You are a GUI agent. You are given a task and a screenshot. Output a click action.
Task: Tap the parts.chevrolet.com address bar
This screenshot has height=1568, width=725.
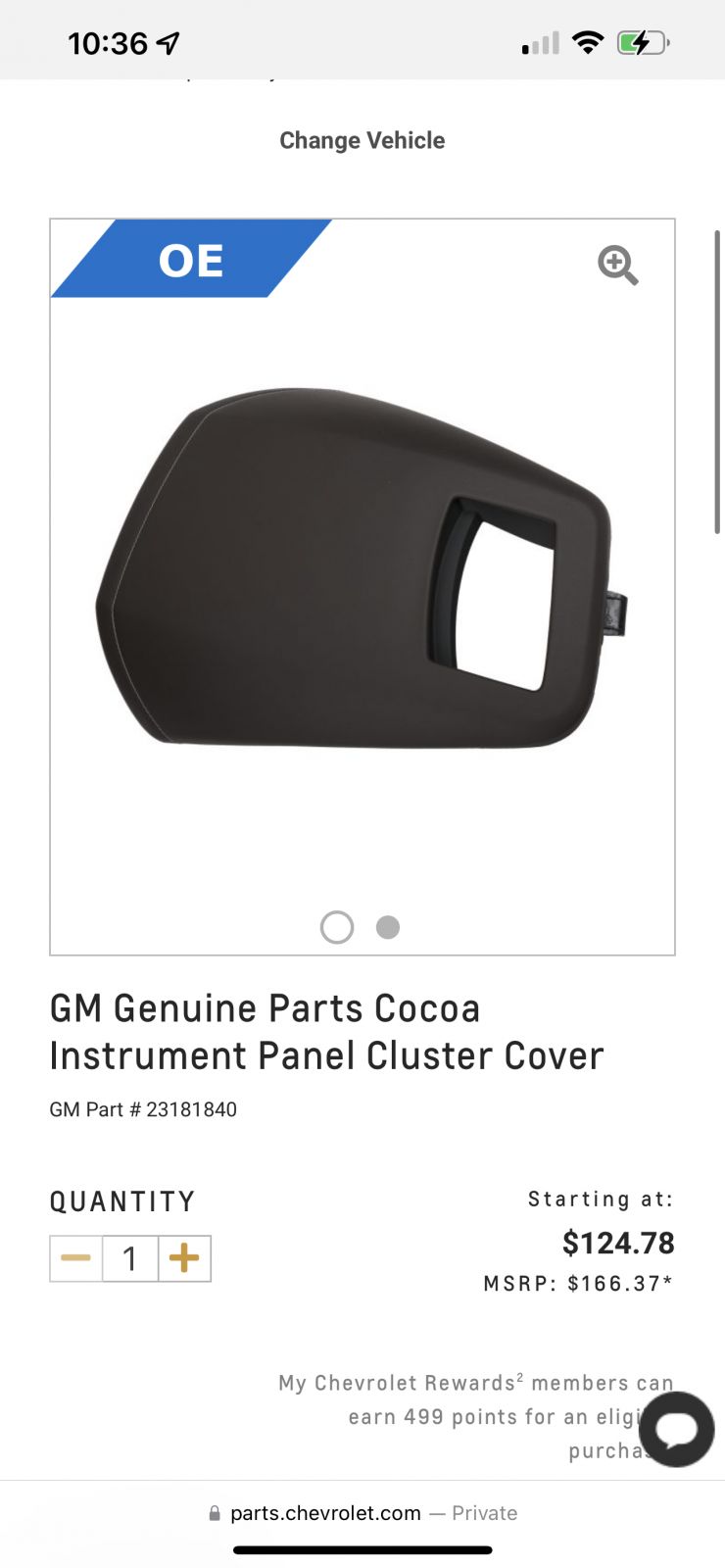(362, 1513)
